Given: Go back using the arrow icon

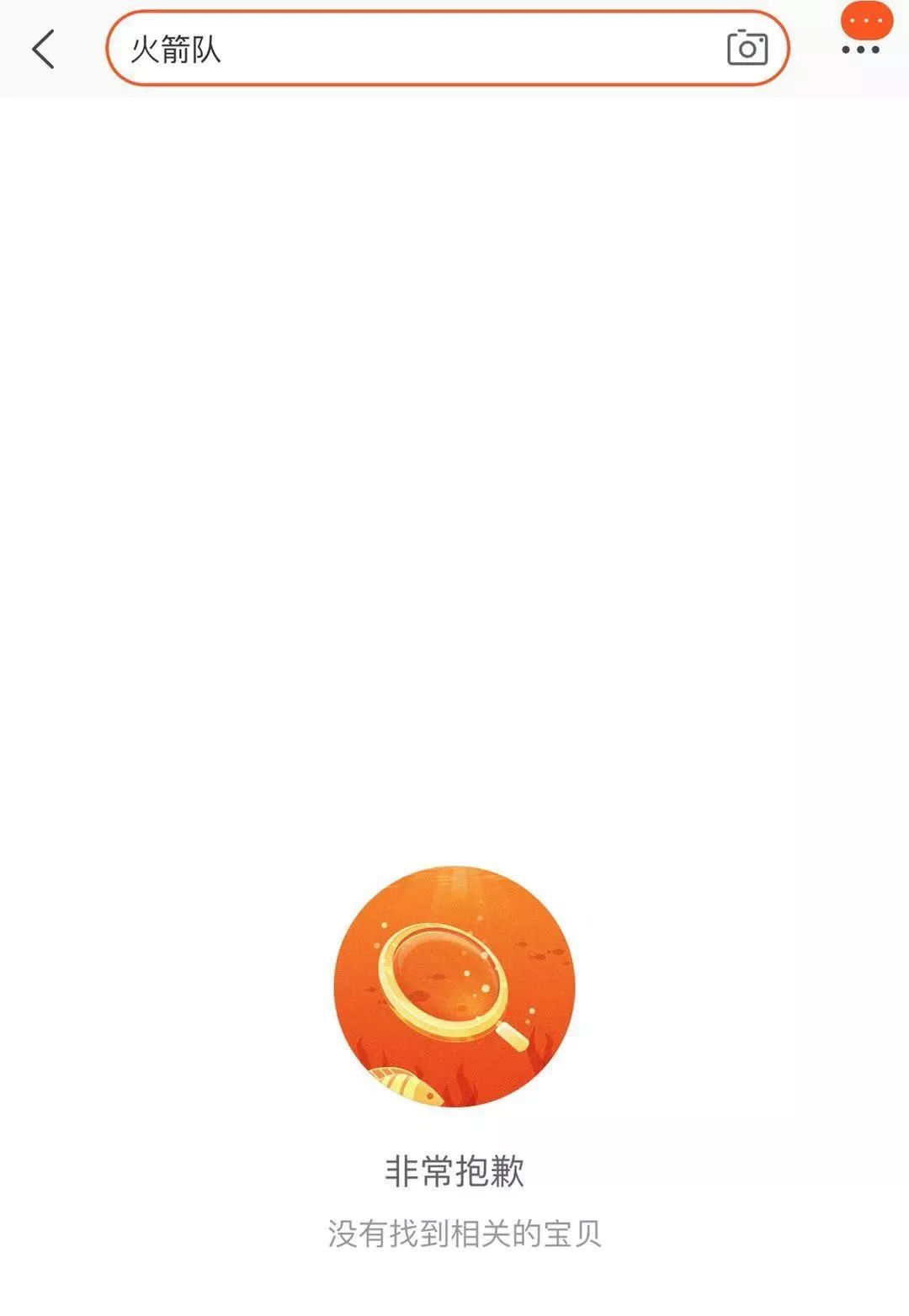Looking at the screenshot, I should [x=44, y=49].
